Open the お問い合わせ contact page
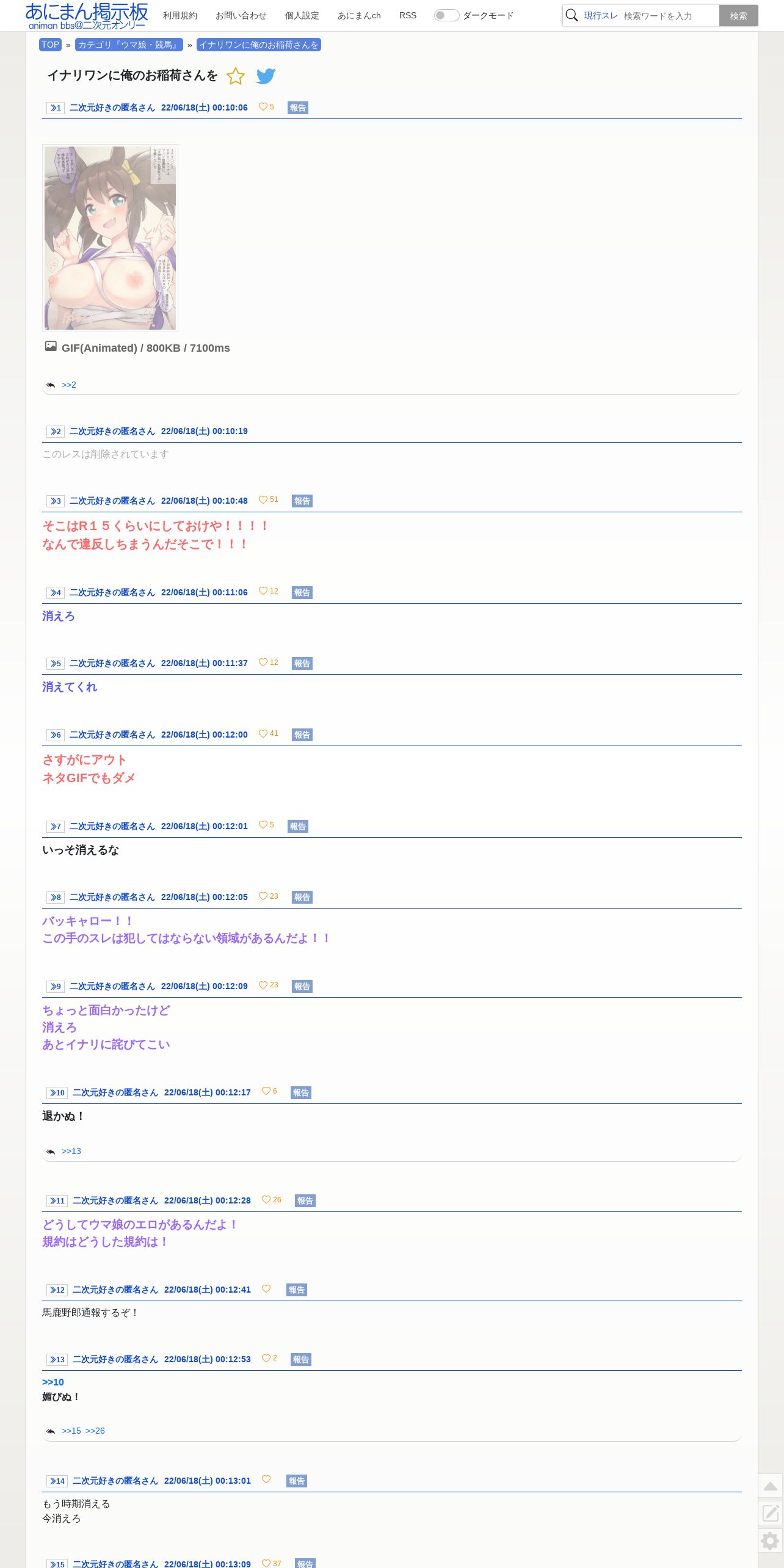Screen dimensions: 784x1568 (x=241, y=15)
